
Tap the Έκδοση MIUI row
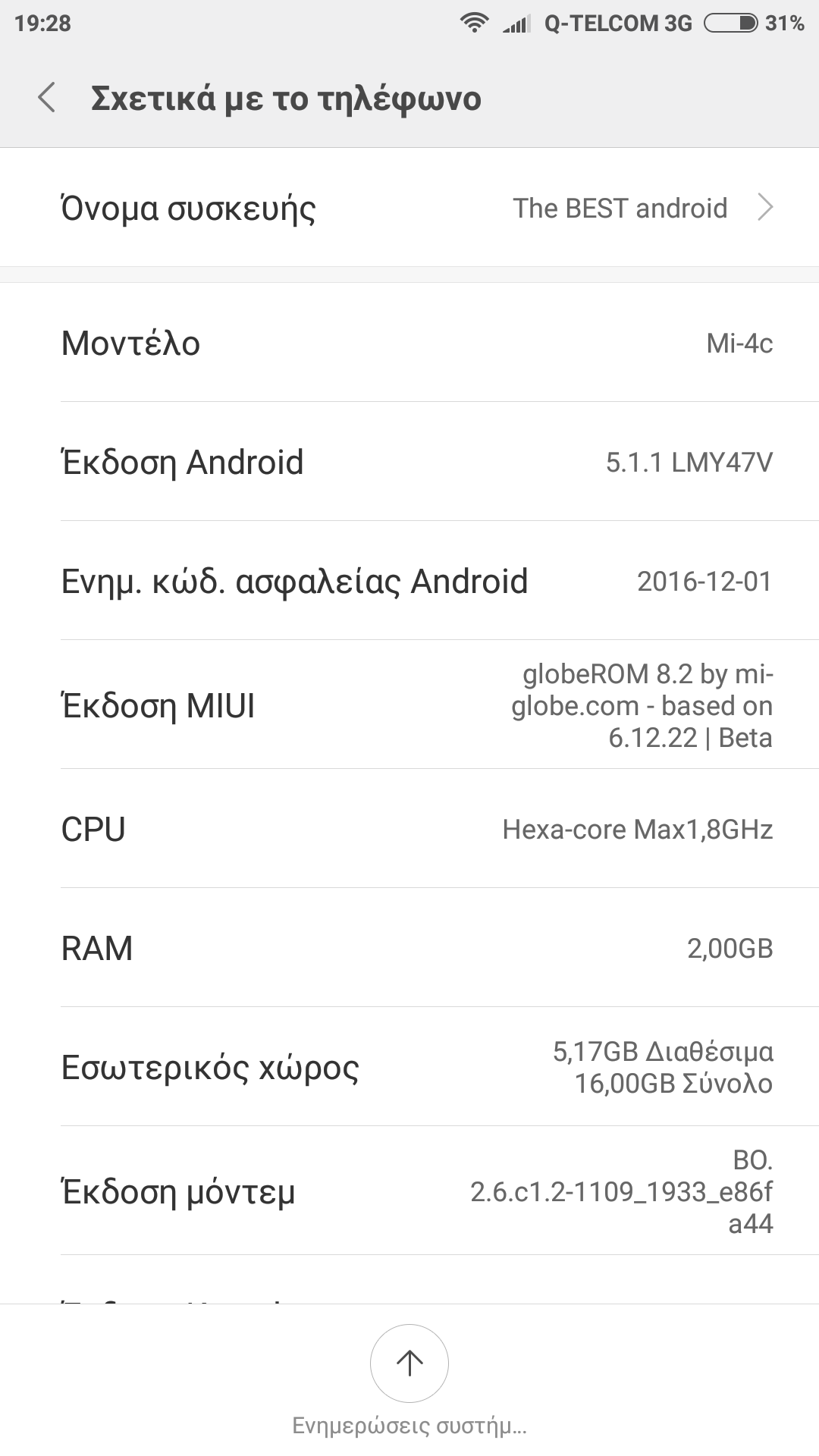[x=409, y=705]
